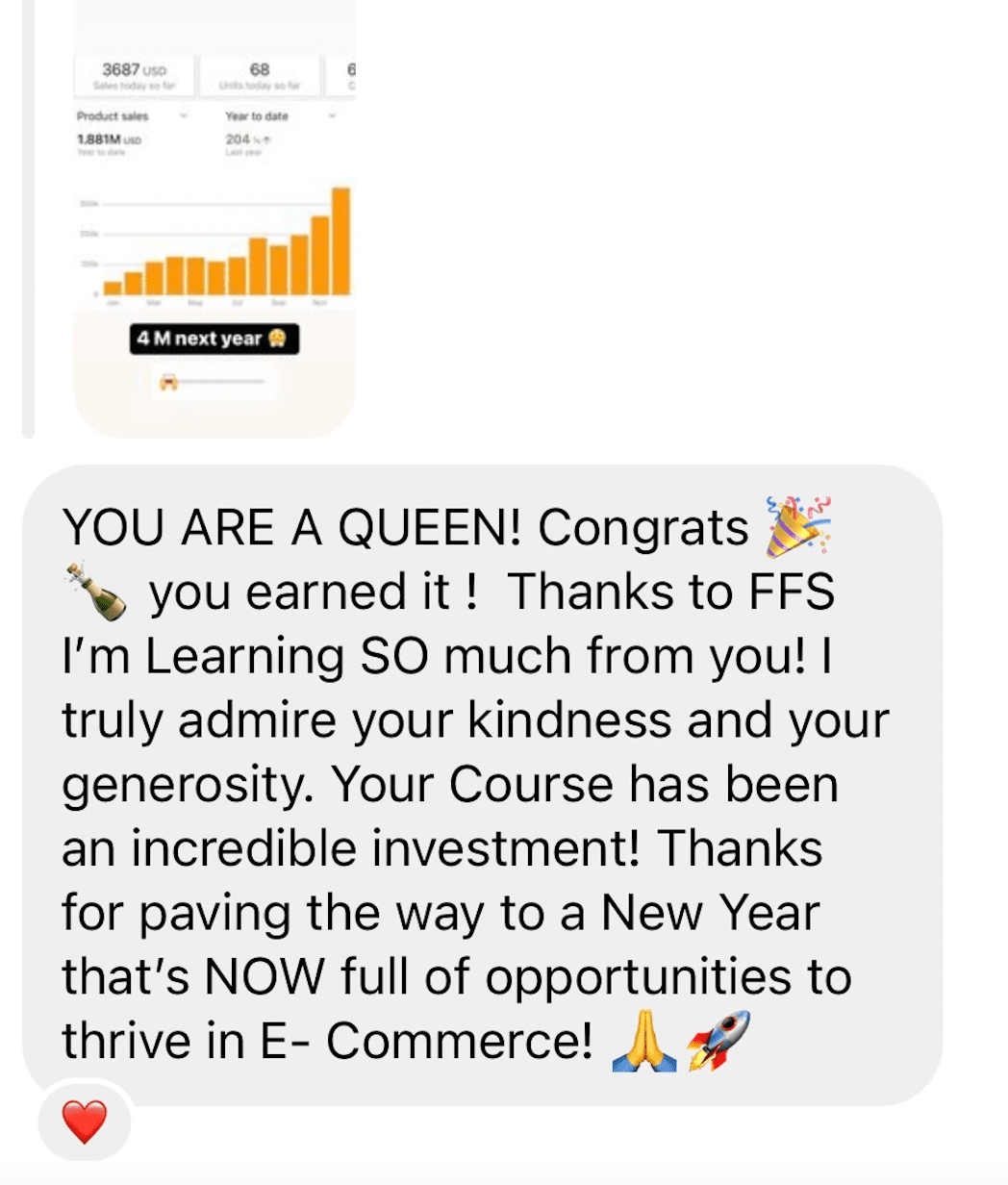Tap the red heart reaction on the message
Screen dimensions: 1008x1185
[x=85, y=1122]
